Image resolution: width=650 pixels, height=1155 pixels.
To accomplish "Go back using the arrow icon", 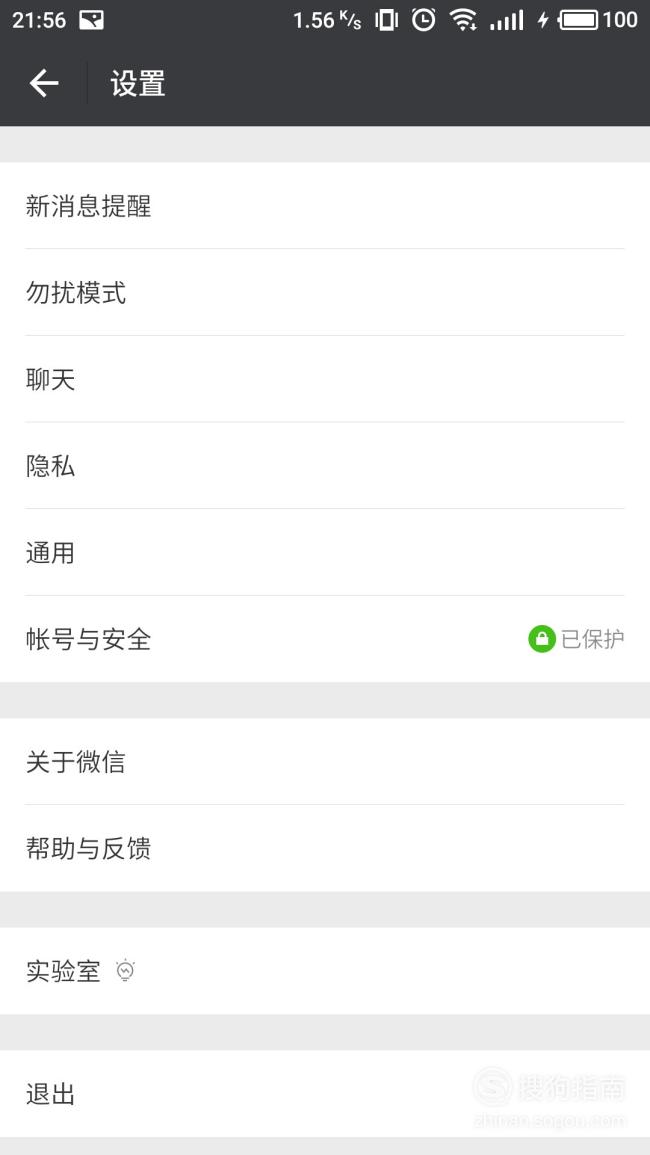I will click(x=43, y=83).
